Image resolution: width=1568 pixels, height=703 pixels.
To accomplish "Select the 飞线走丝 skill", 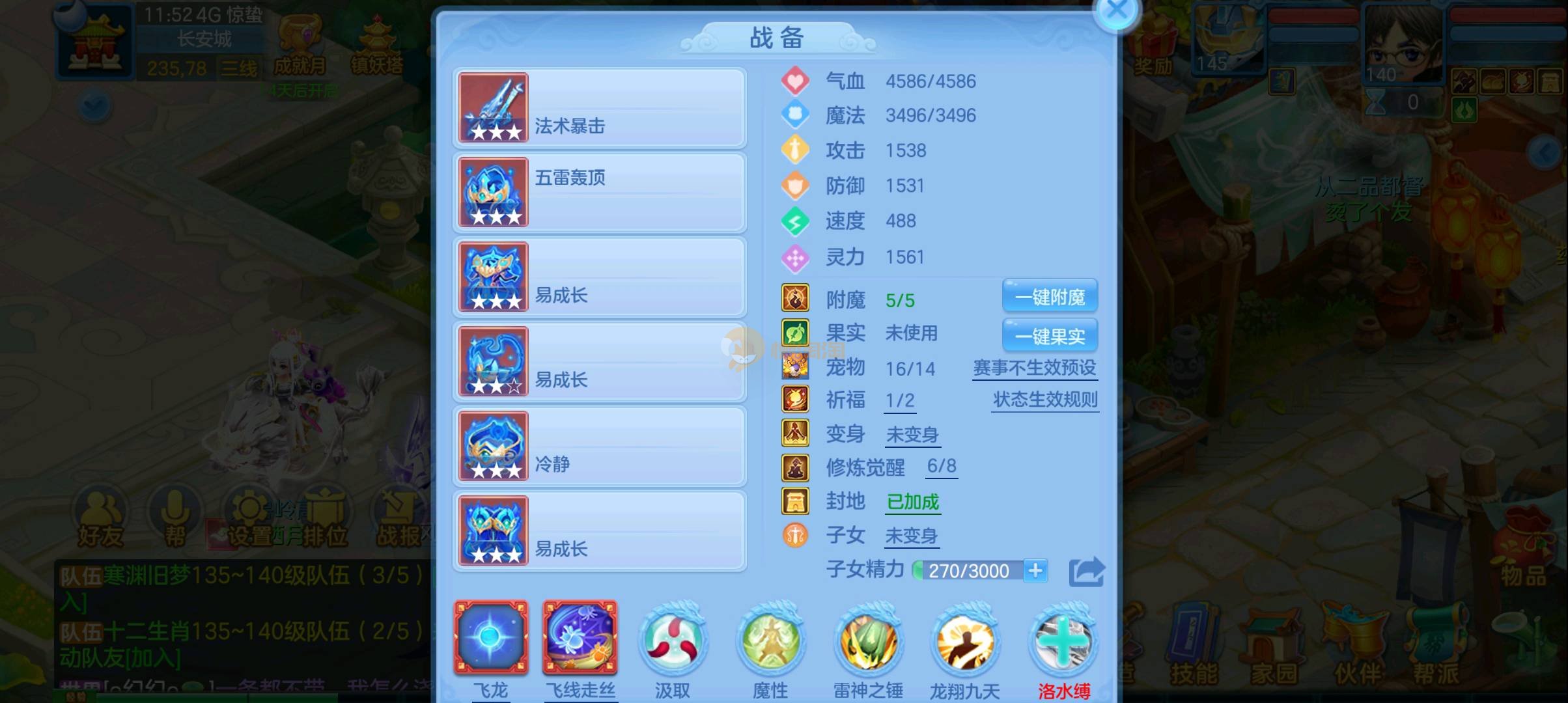I will click(580, 638).
